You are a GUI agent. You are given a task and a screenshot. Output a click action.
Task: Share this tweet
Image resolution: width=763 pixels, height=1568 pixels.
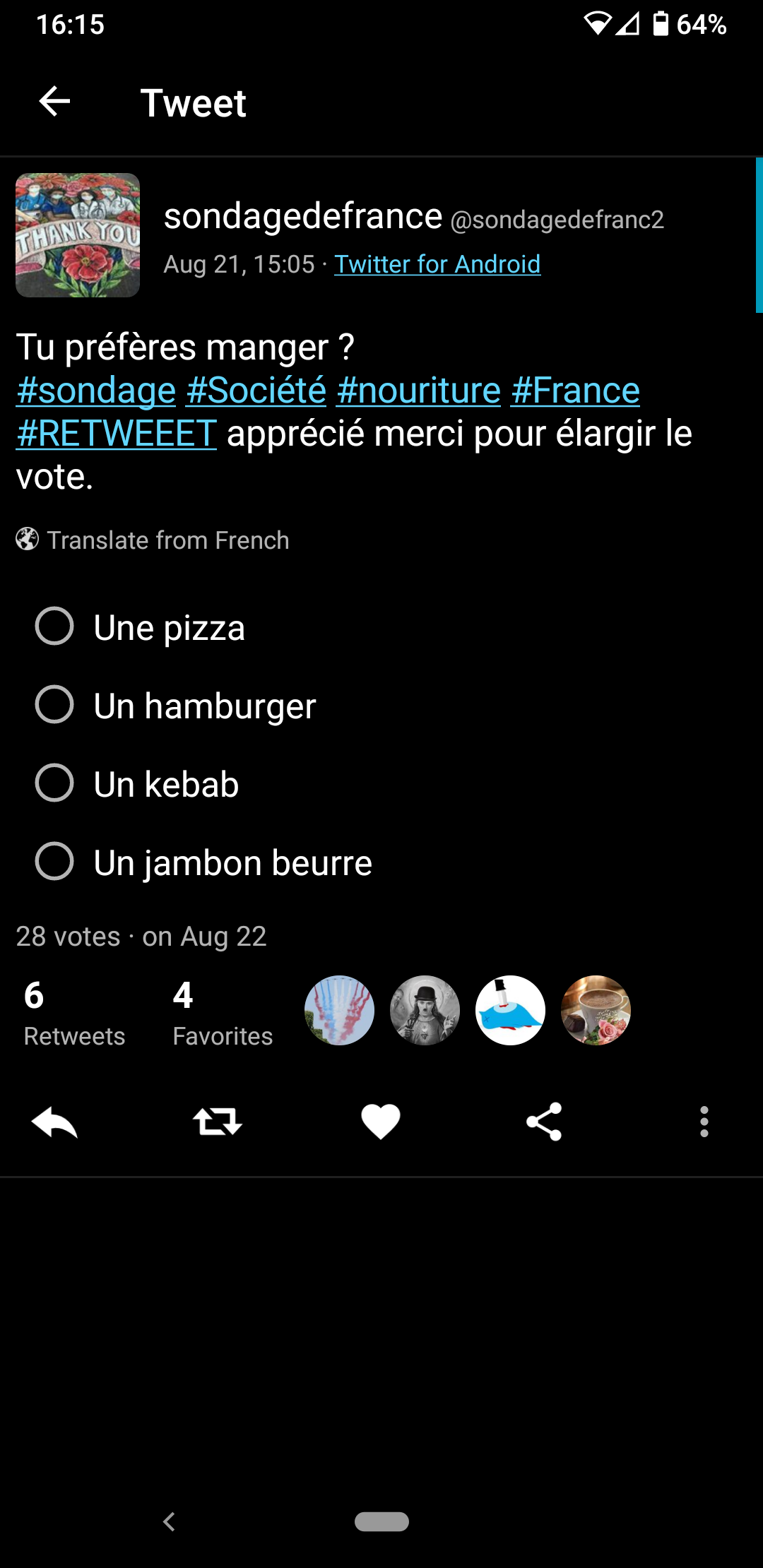544,1122
